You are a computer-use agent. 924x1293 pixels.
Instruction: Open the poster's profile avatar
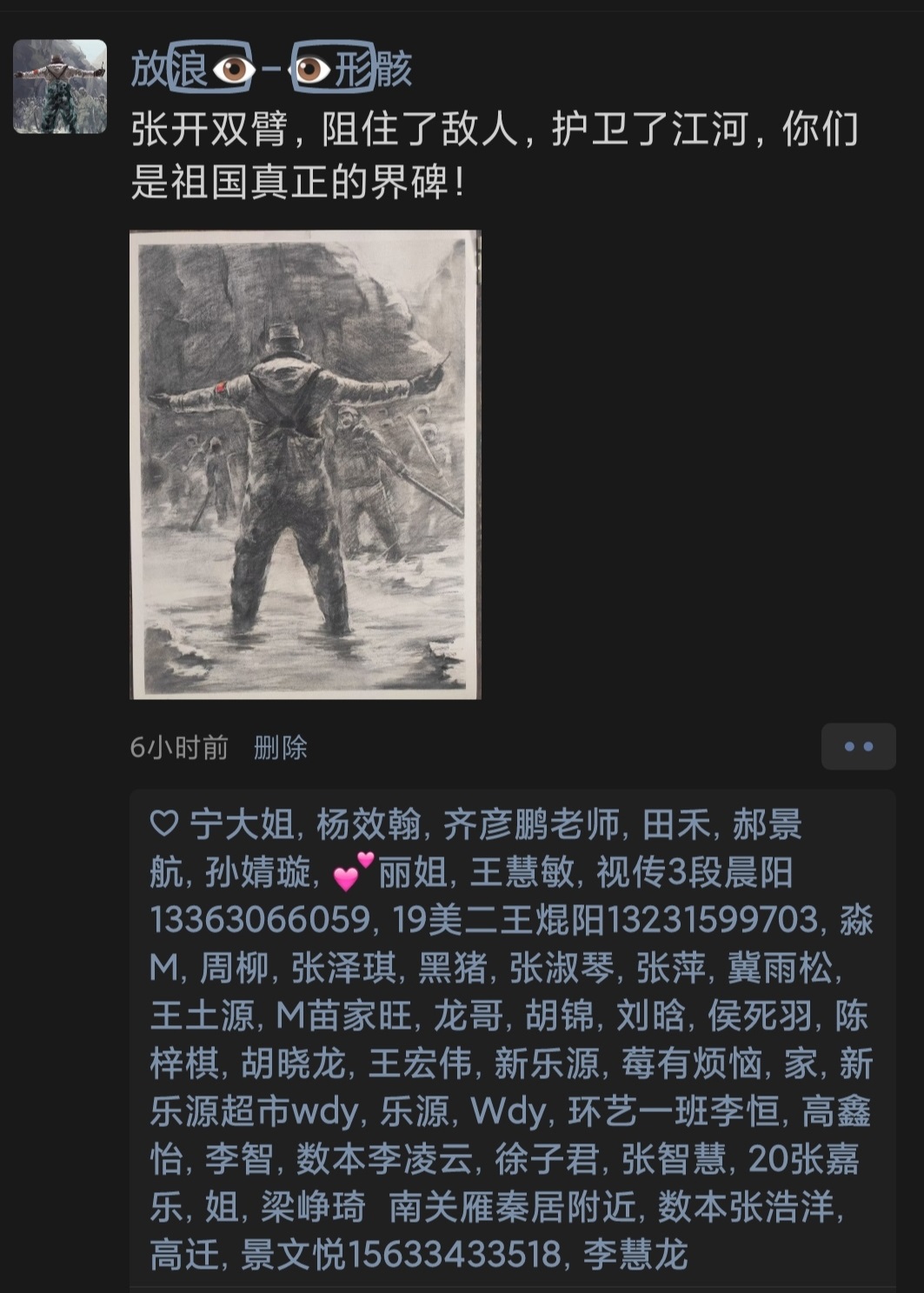pos(60,86)
